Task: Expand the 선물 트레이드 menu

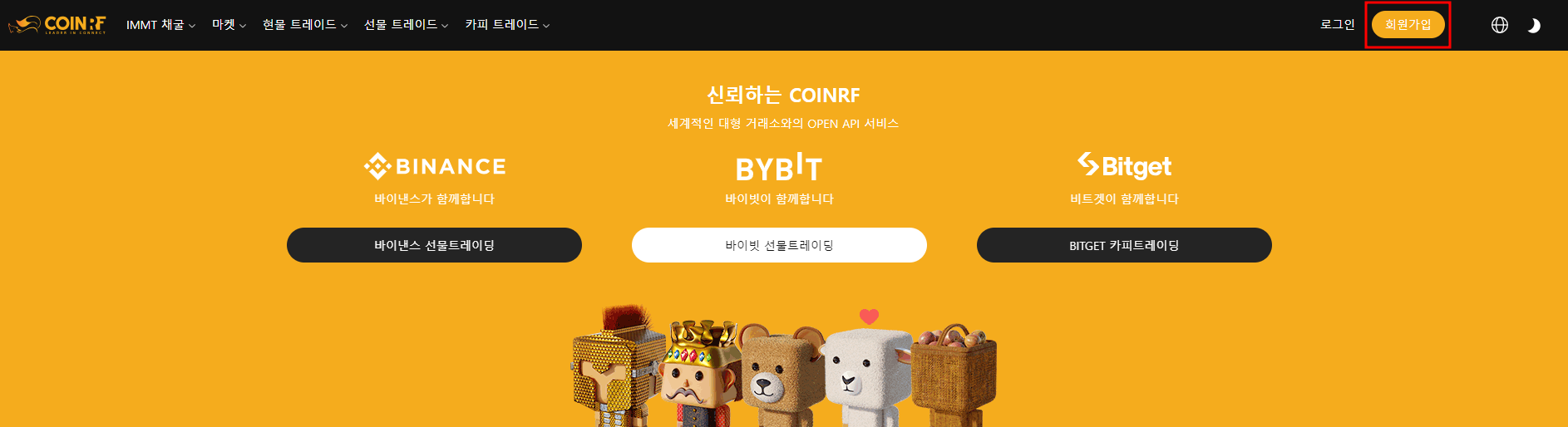Action: tap(406, 25)
